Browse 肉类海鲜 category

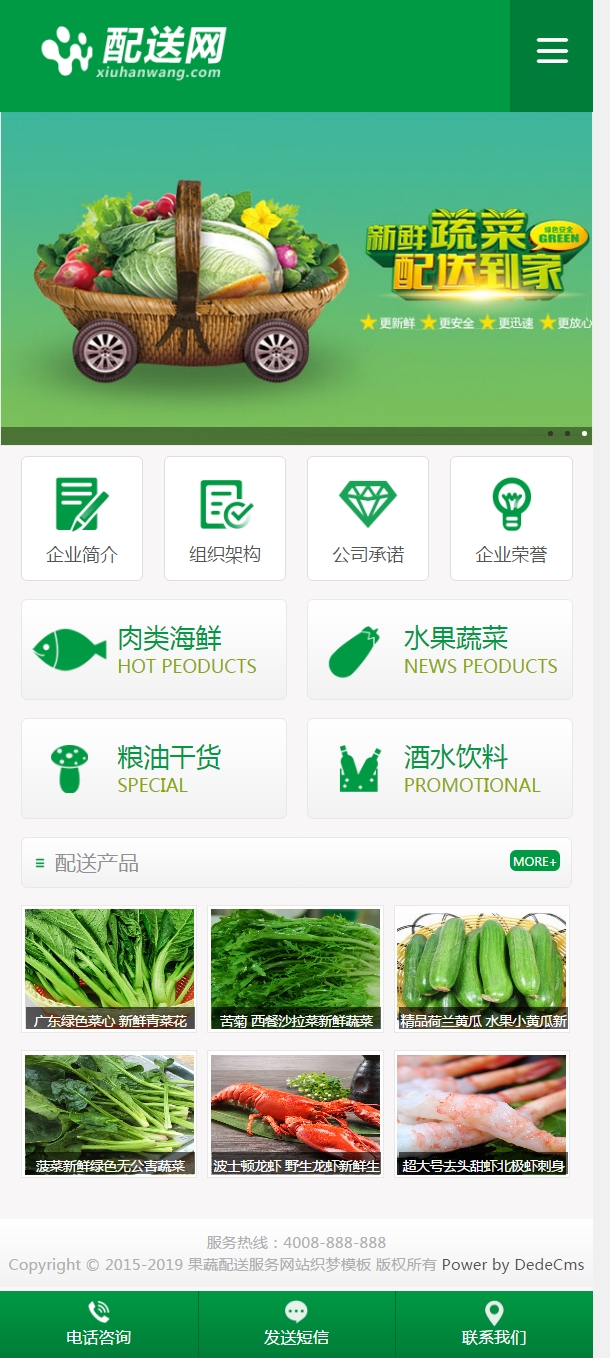[154, 650]
